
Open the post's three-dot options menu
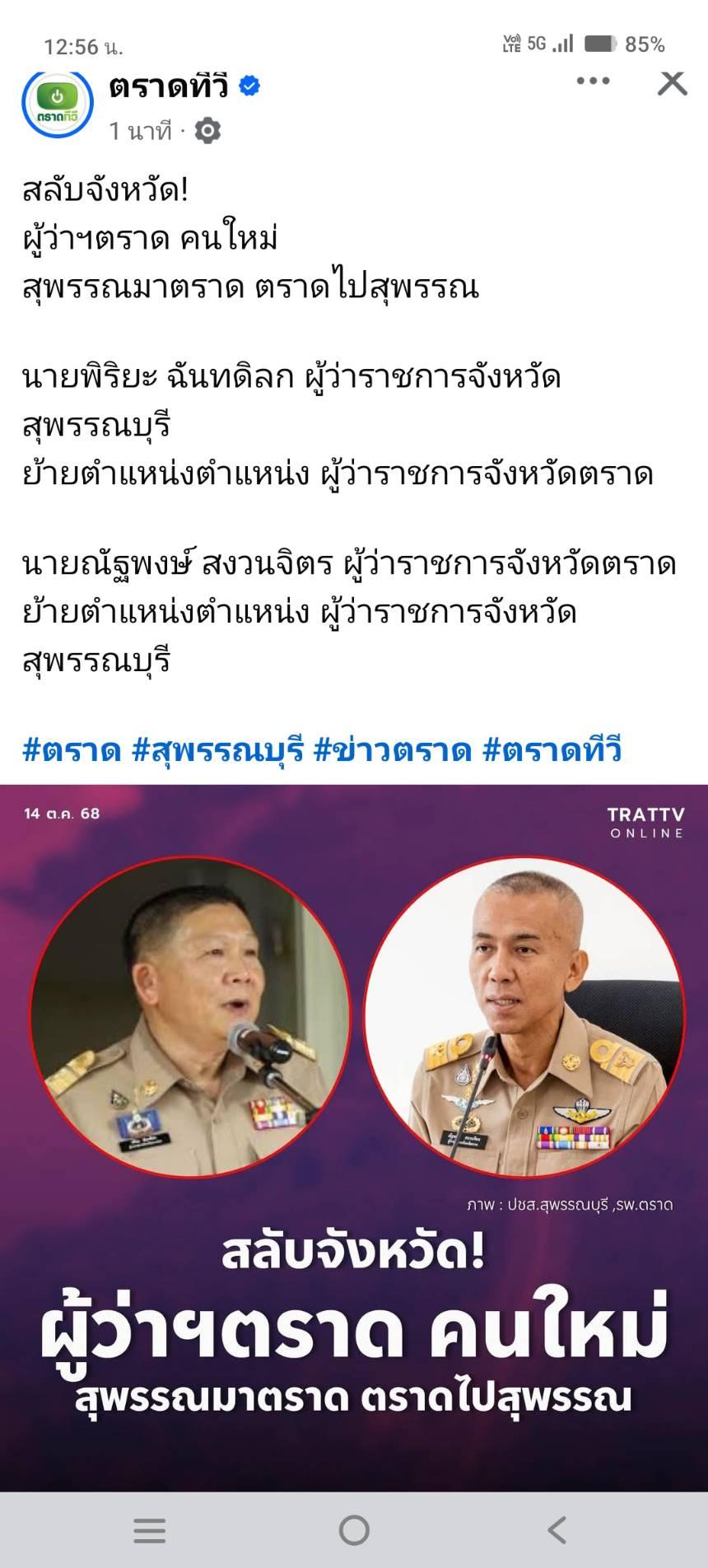593,81
